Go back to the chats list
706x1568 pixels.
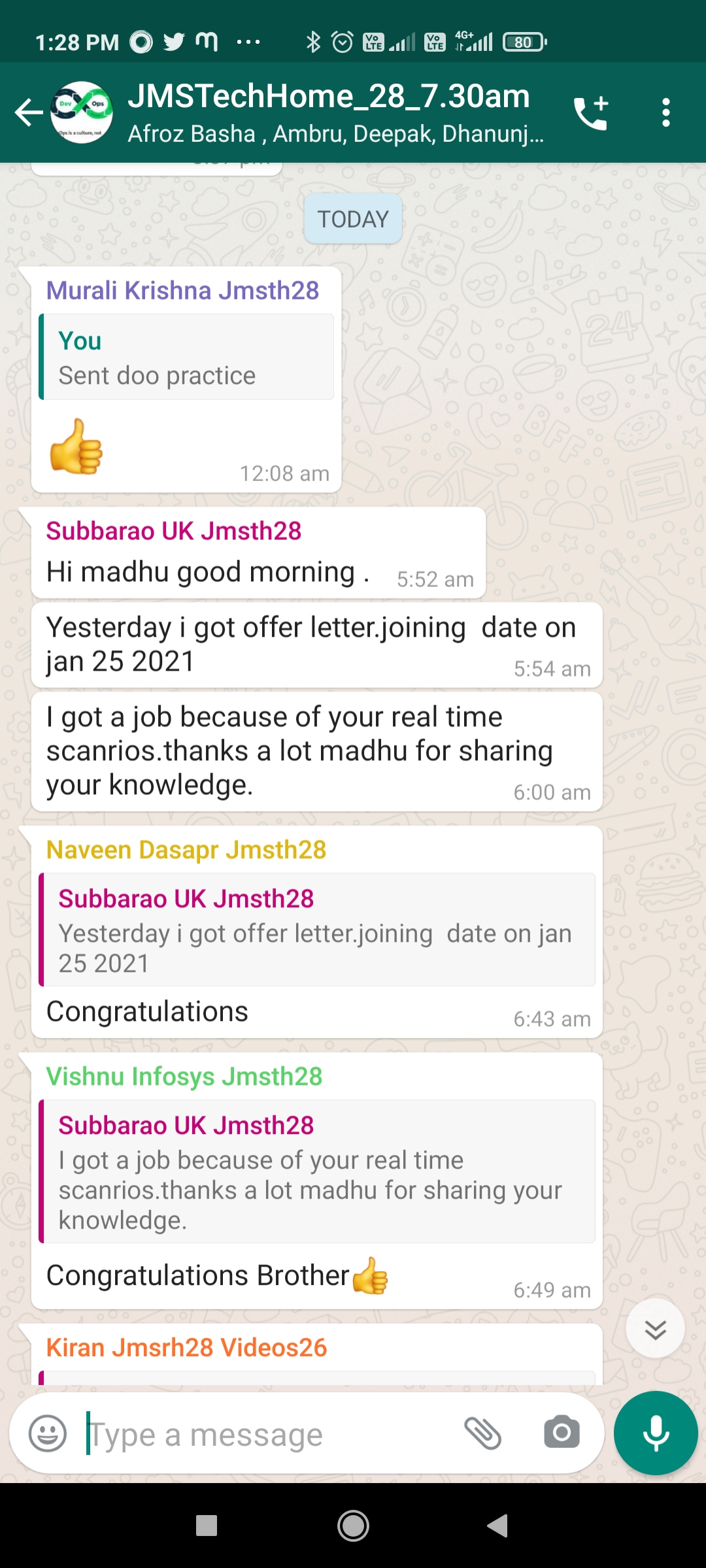[x=29, y=112]
